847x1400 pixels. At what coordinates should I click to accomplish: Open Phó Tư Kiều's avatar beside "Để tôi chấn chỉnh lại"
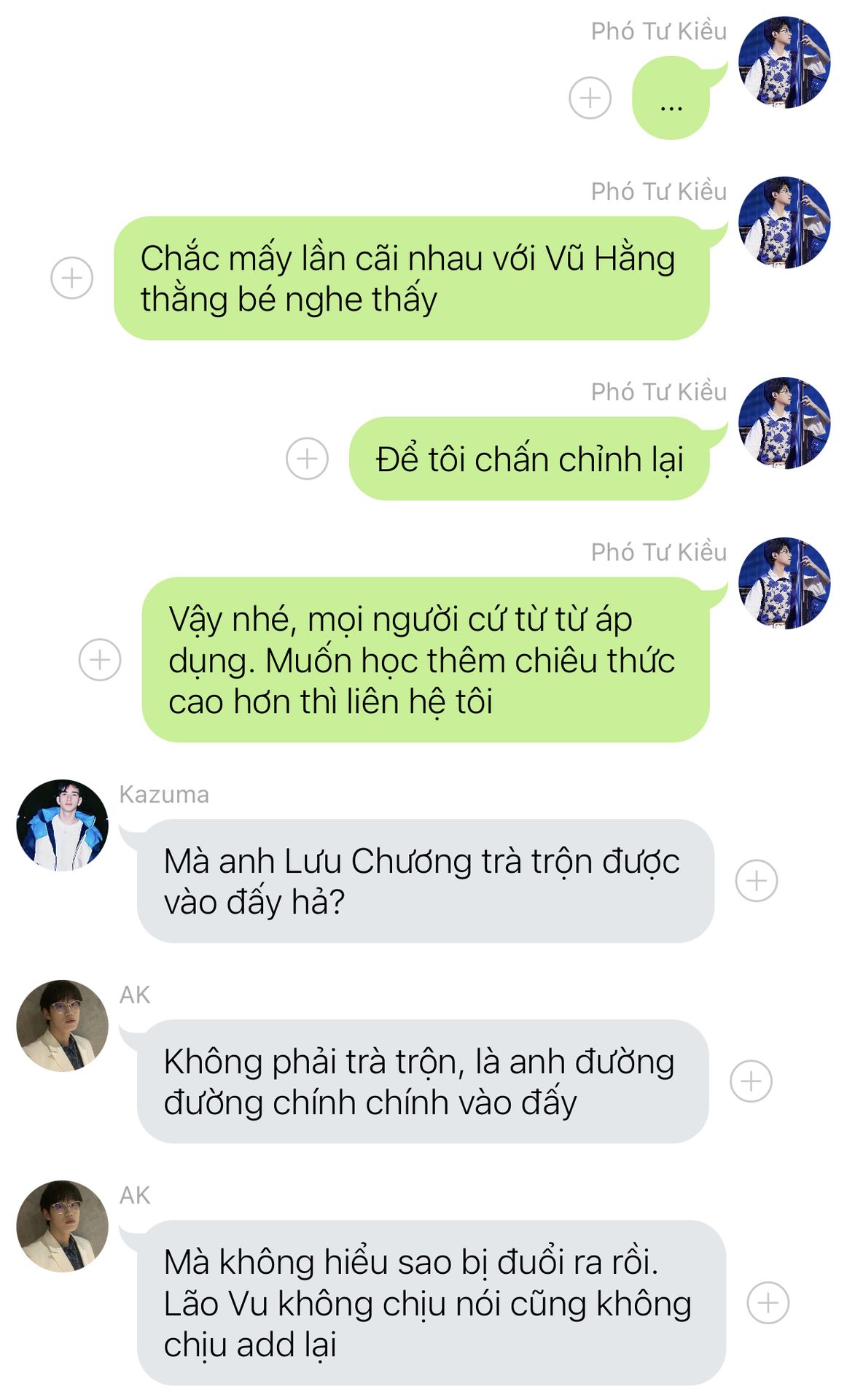point(784,423)
